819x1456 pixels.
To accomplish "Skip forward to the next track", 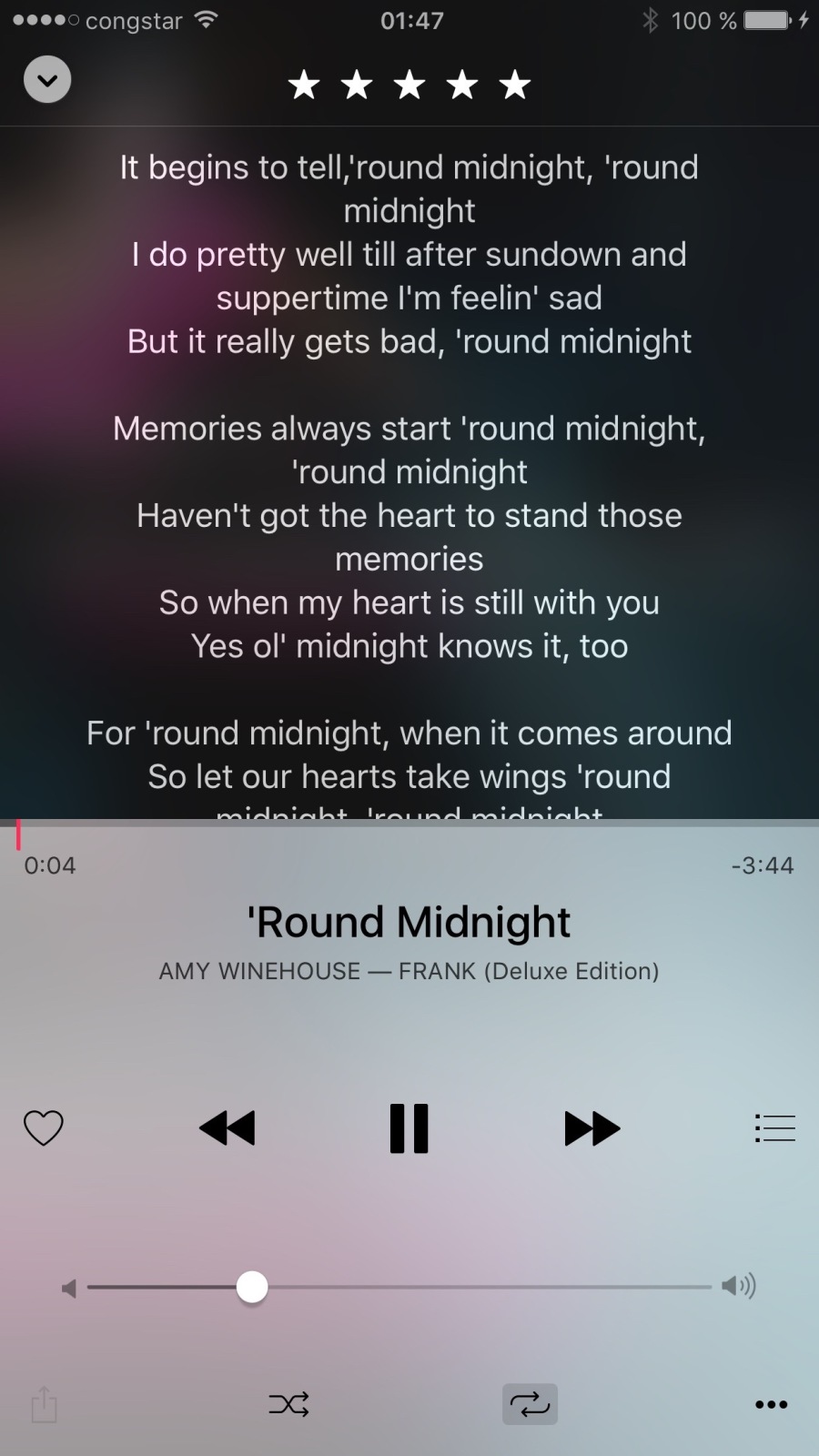I will pyautogui.click(x=592, y=1128).
